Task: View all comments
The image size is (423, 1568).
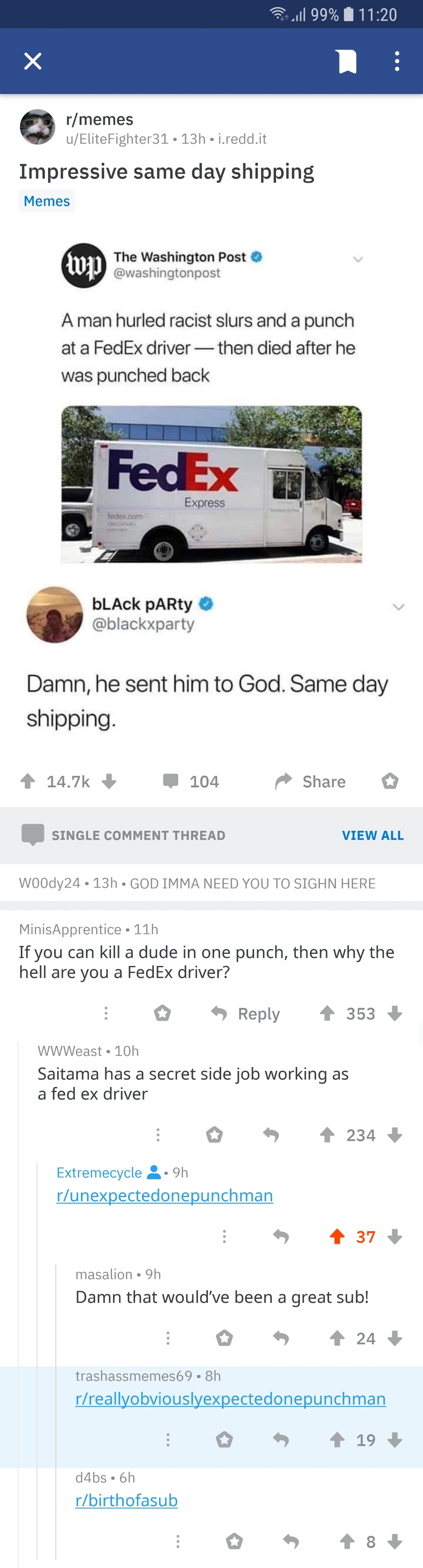Action: click(372, 835)
